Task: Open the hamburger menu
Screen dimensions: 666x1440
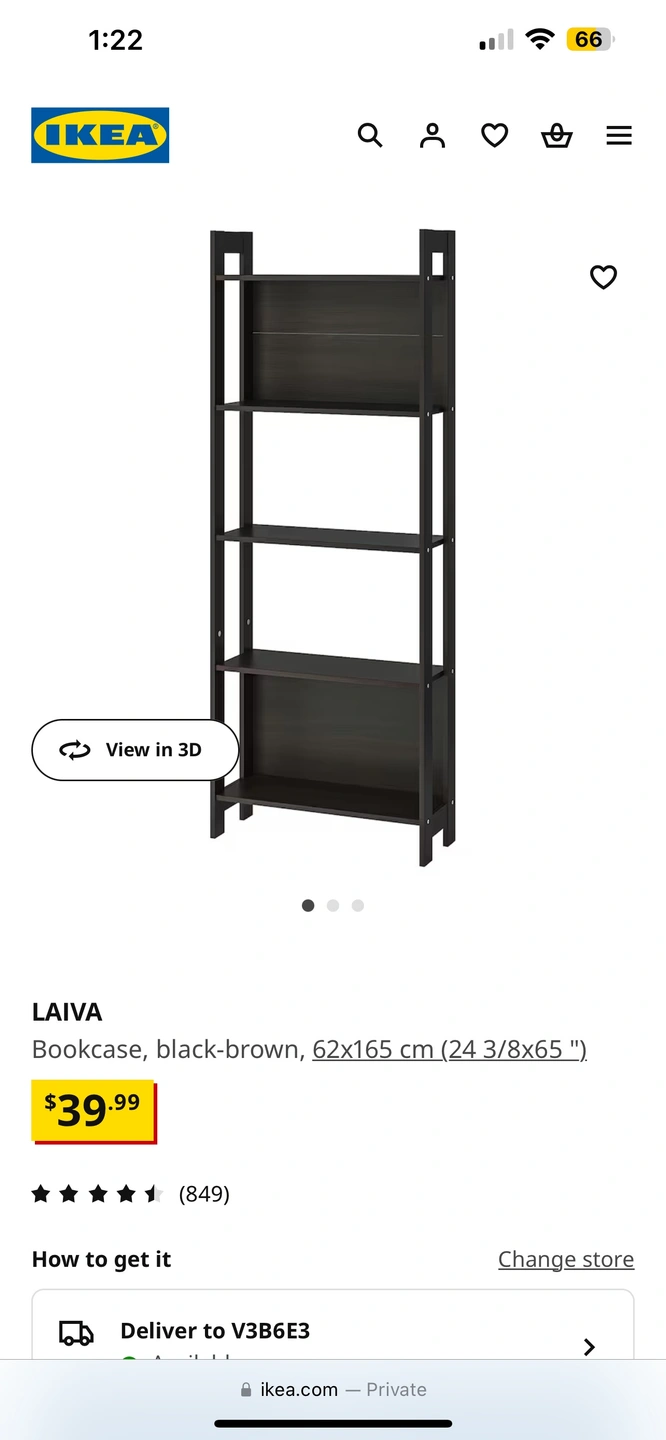Action: click(619, 135)
